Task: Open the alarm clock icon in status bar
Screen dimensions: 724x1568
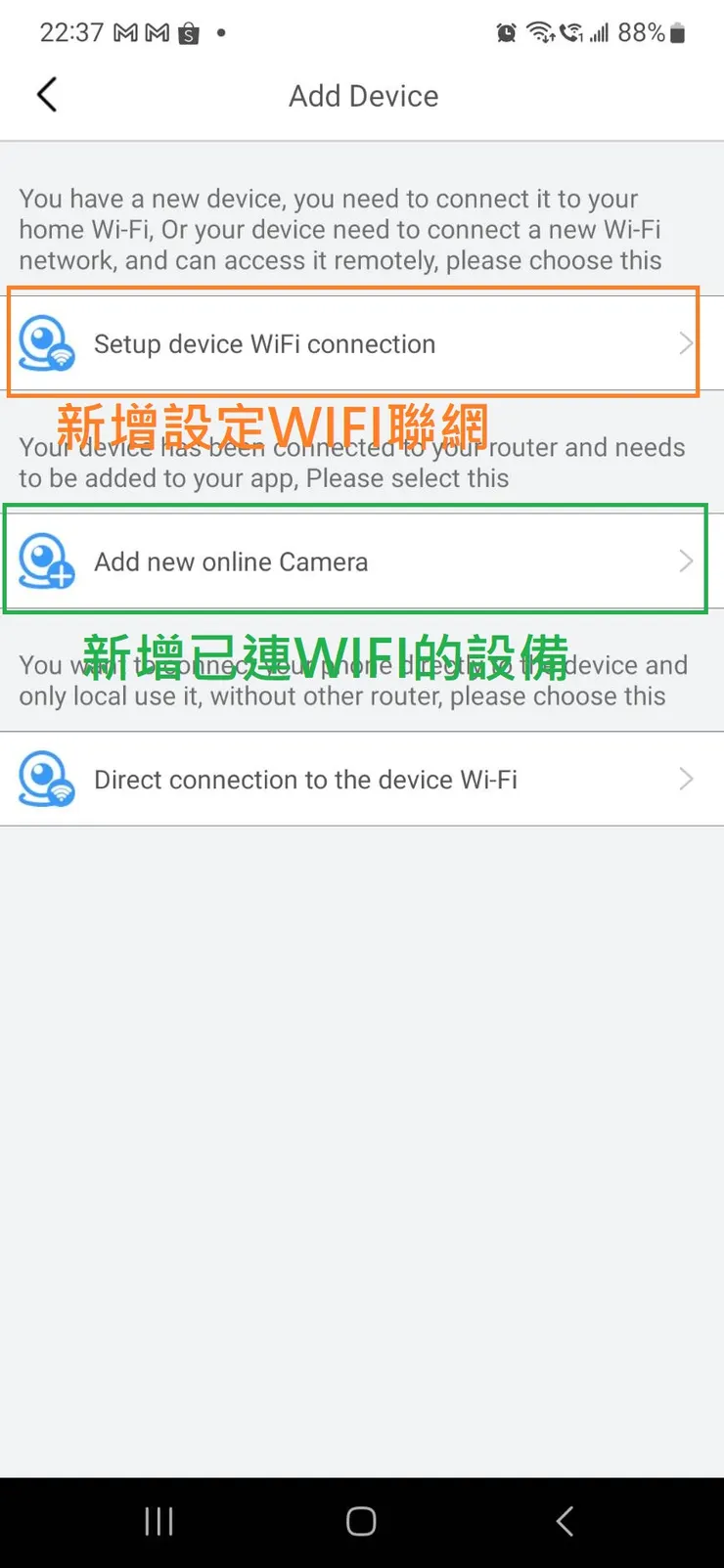Action: tap(507, 32)
